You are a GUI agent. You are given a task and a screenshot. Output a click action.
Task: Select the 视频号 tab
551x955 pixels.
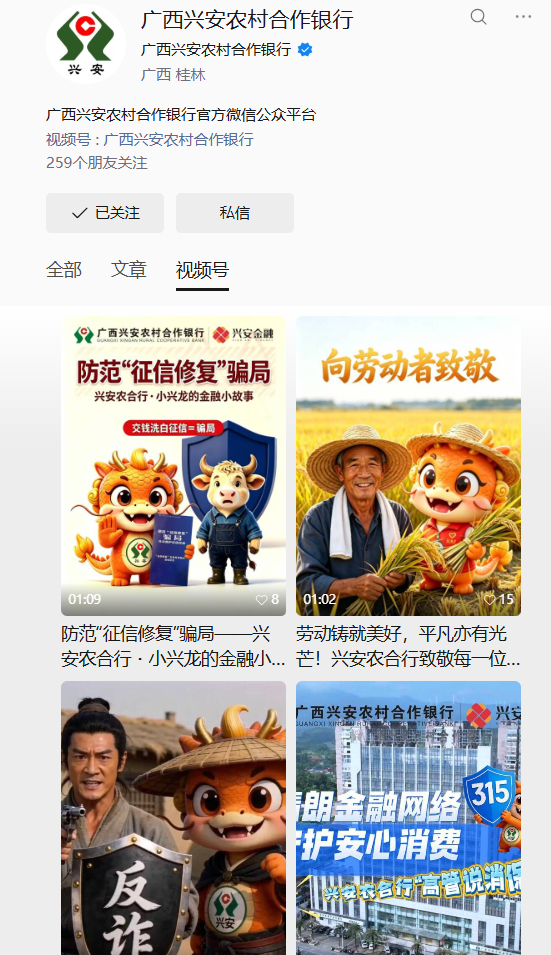202,270
